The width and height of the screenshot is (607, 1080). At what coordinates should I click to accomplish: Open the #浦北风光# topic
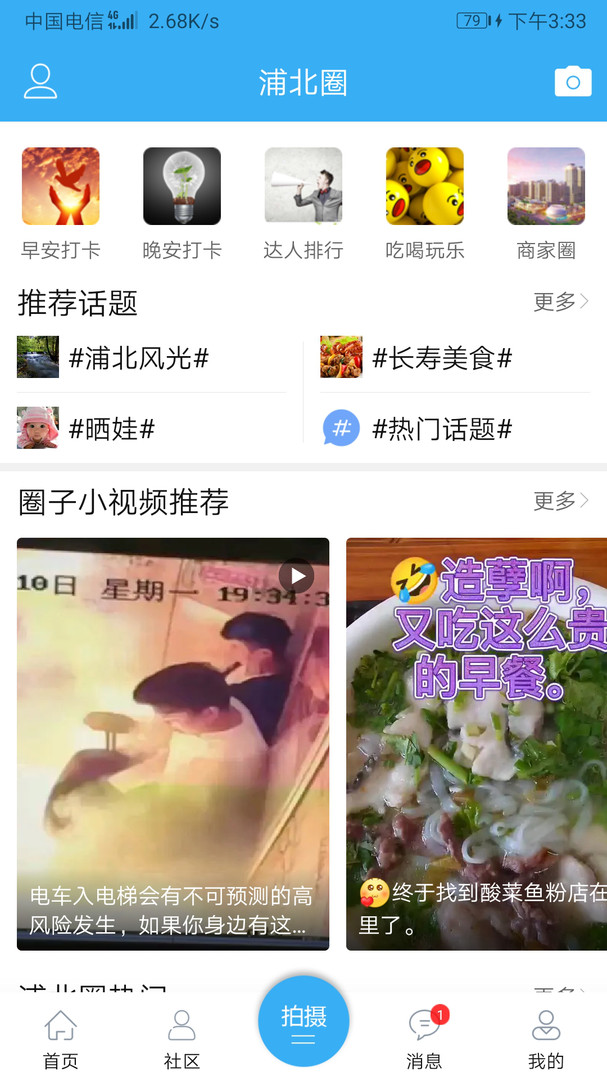point(138,358)
